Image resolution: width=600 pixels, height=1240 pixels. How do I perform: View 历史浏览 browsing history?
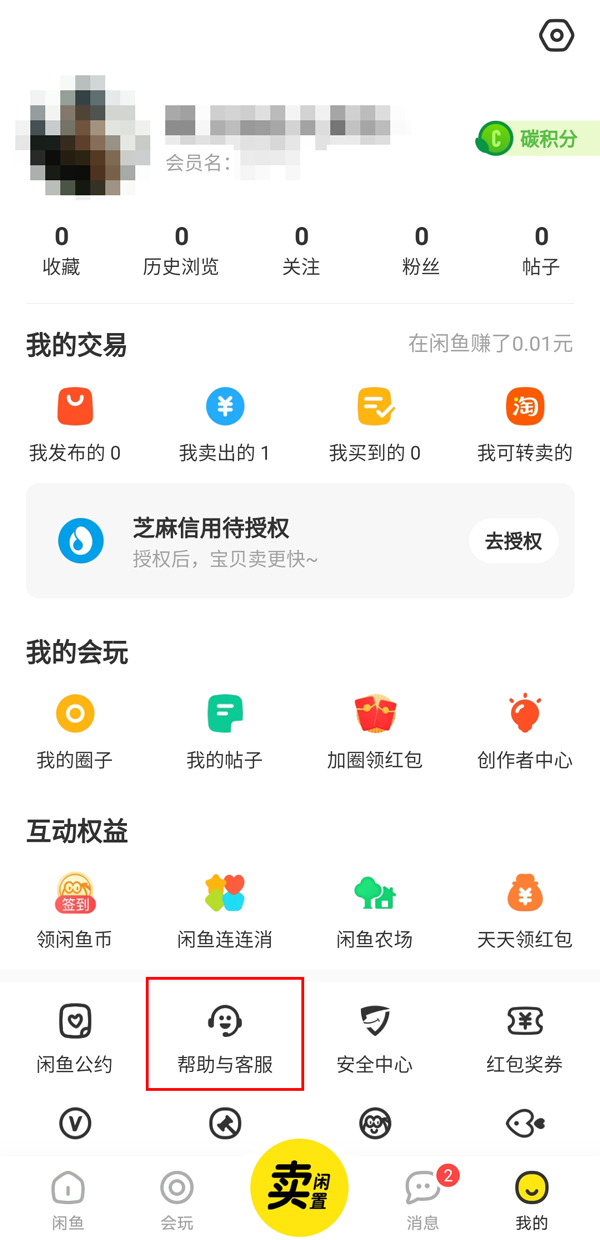tap(181, 251)
